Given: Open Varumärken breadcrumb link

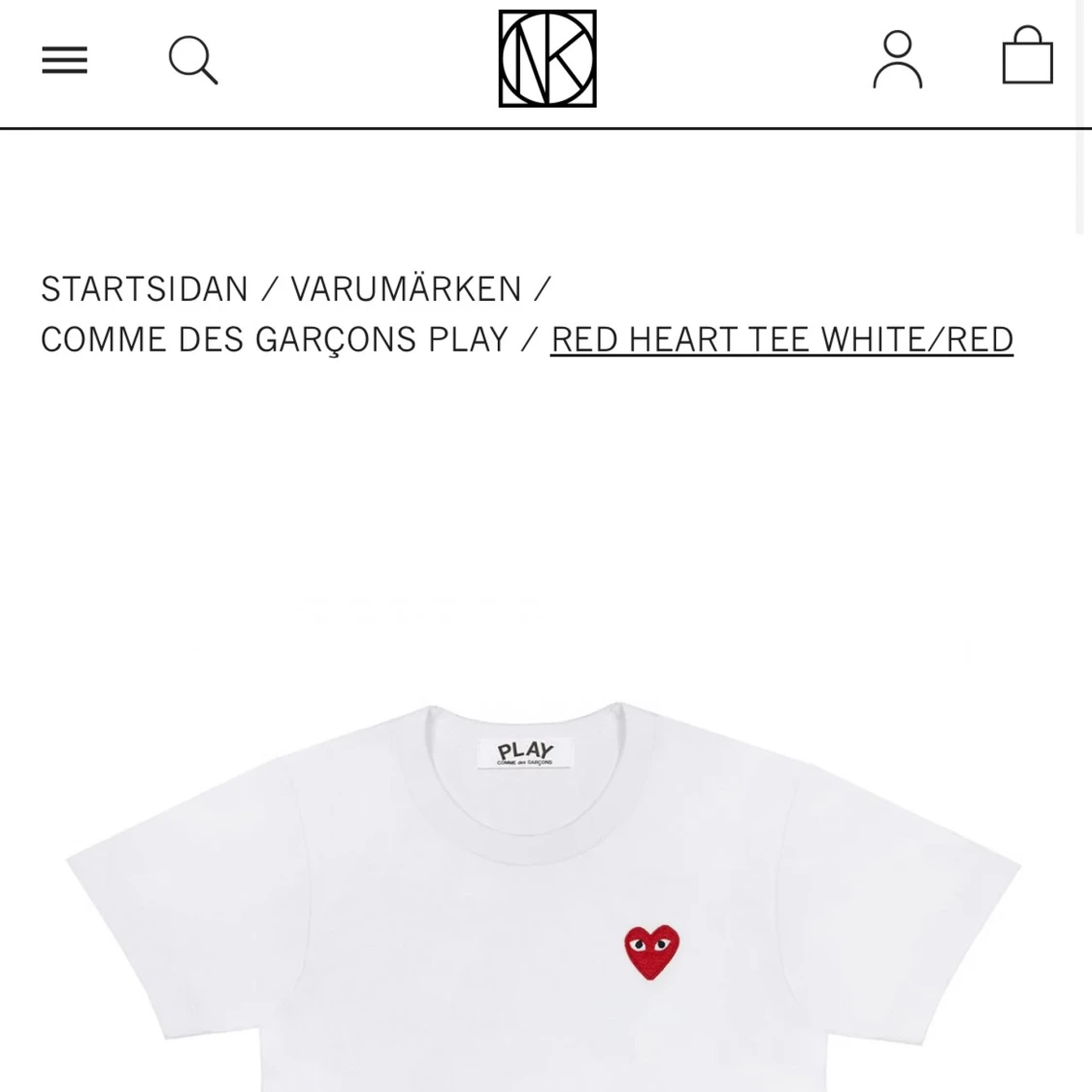Looking at the screenshot, I should [x=406, y=289].
